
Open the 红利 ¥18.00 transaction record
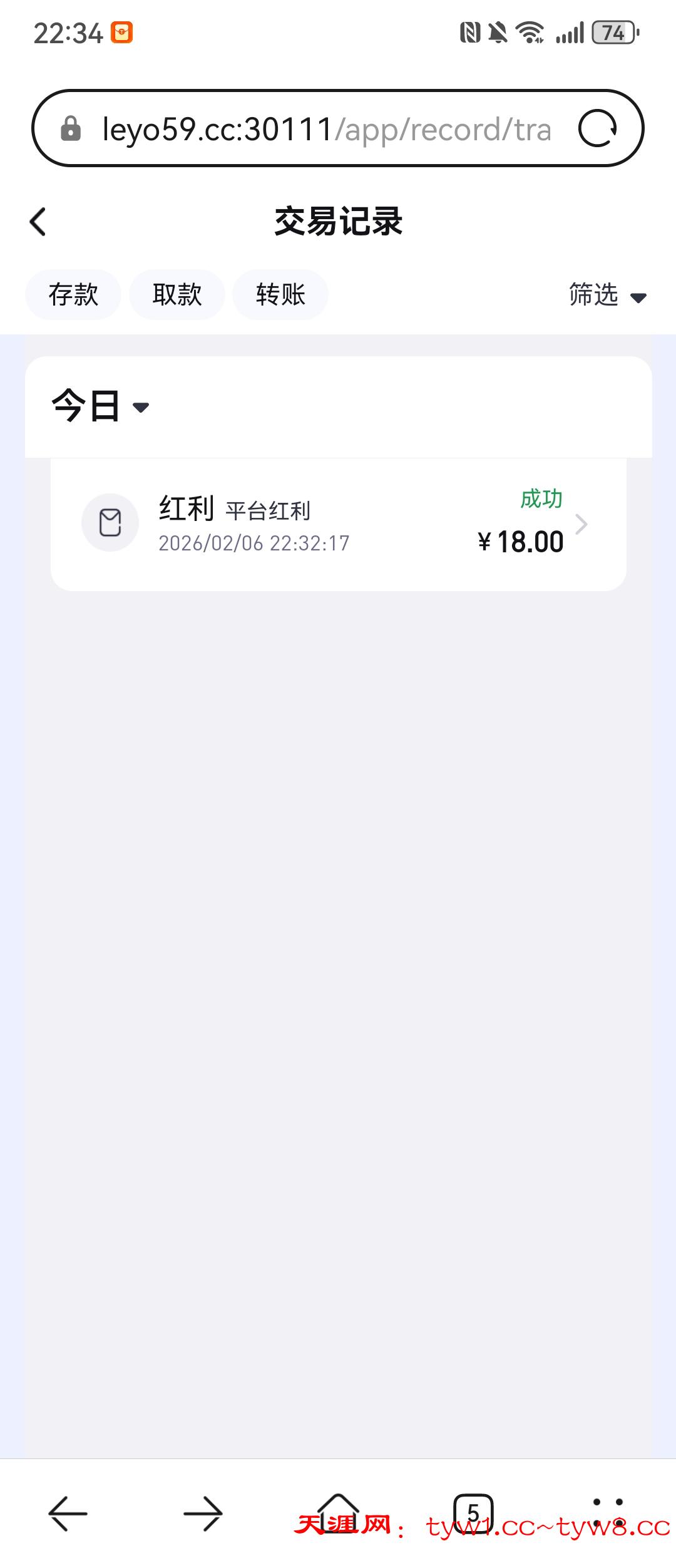pyautogui.click(x=338, y=524)
